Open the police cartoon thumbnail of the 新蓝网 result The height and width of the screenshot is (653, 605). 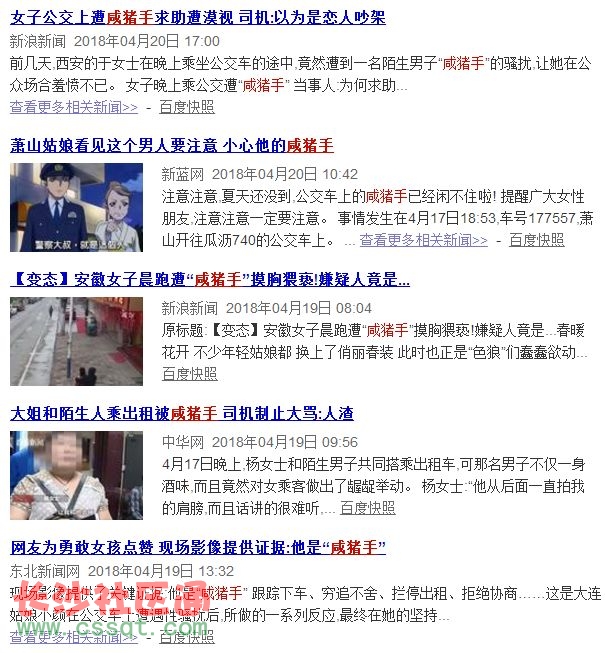(77, 207)
